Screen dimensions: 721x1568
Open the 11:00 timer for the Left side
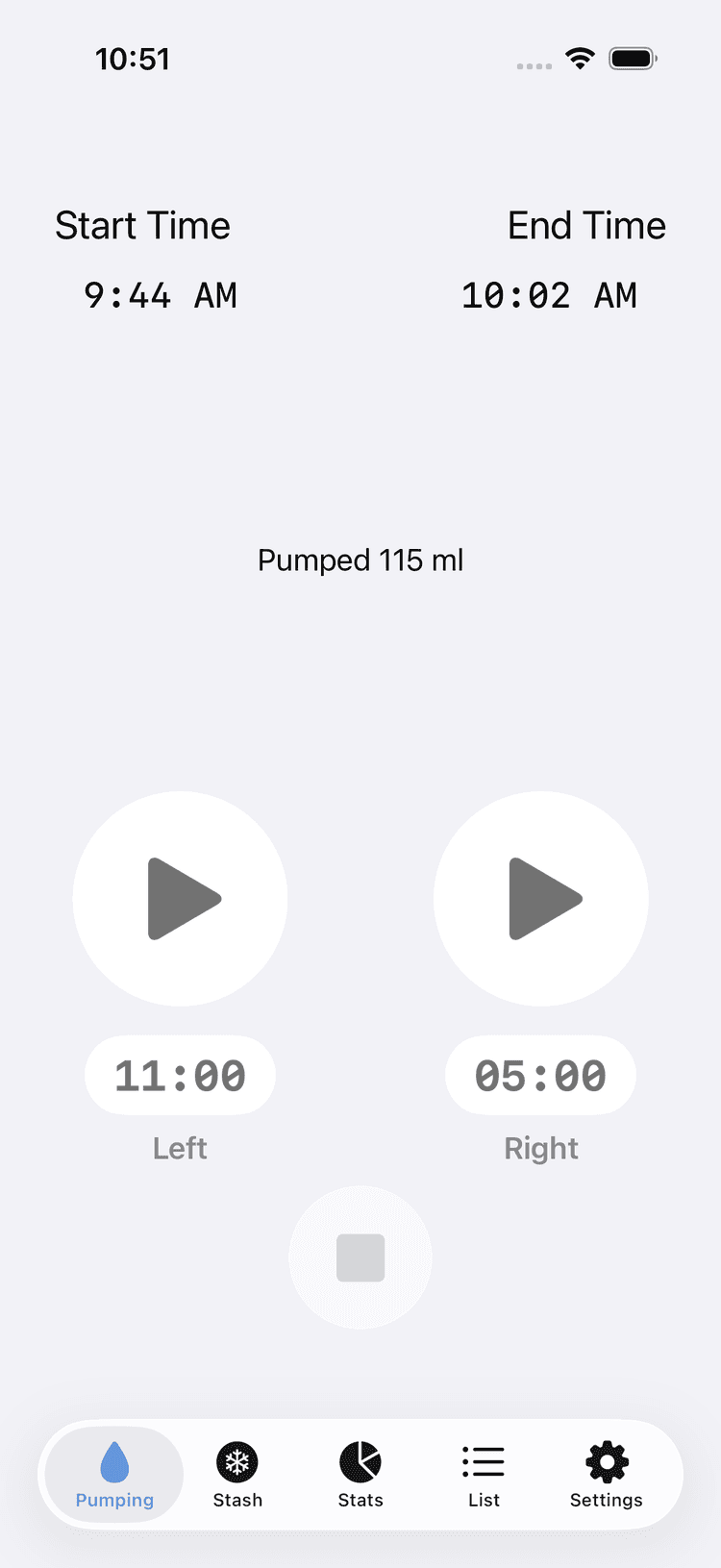(x=180, y=1075)
